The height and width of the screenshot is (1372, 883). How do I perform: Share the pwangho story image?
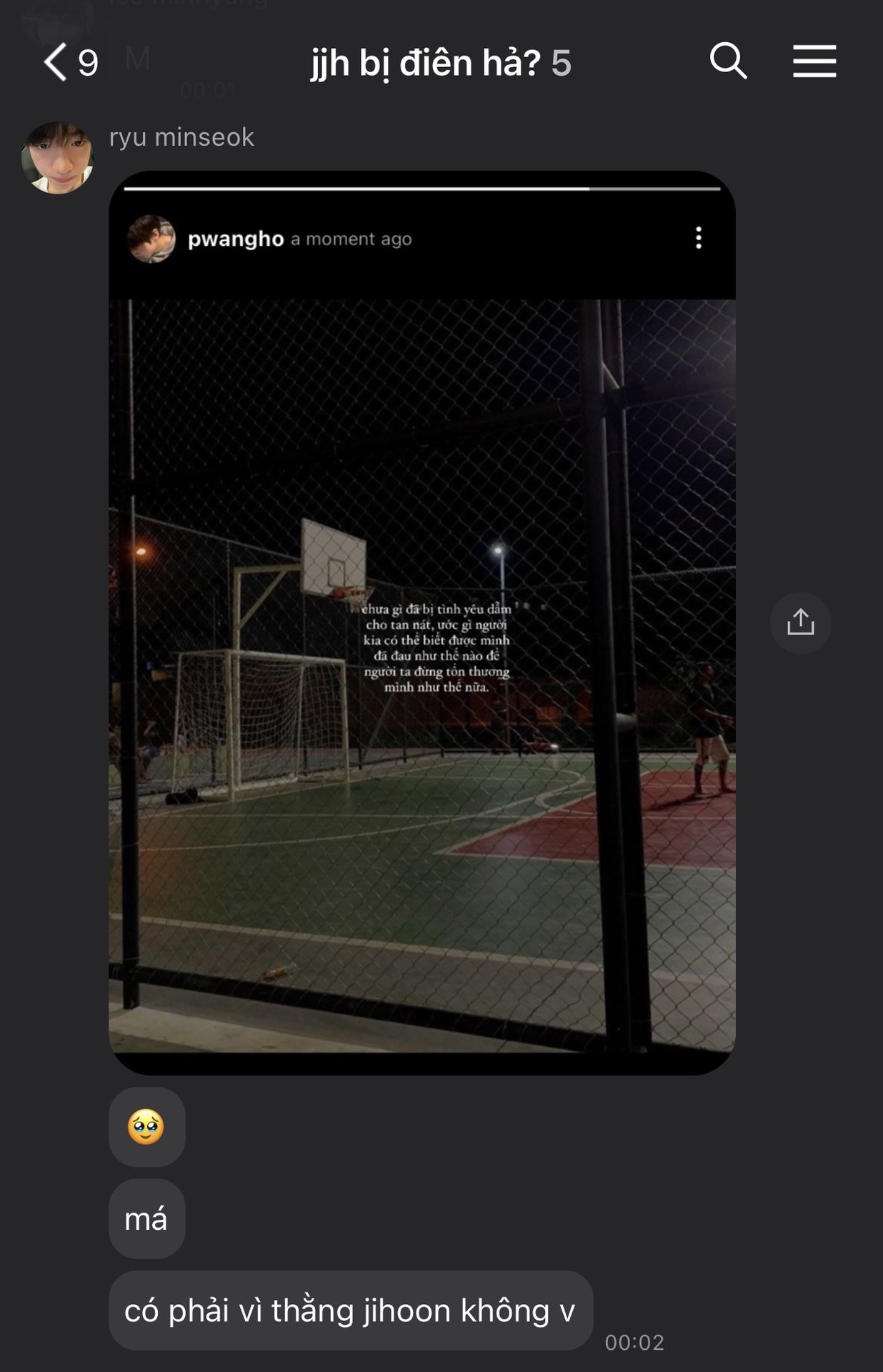pos(800,622)
